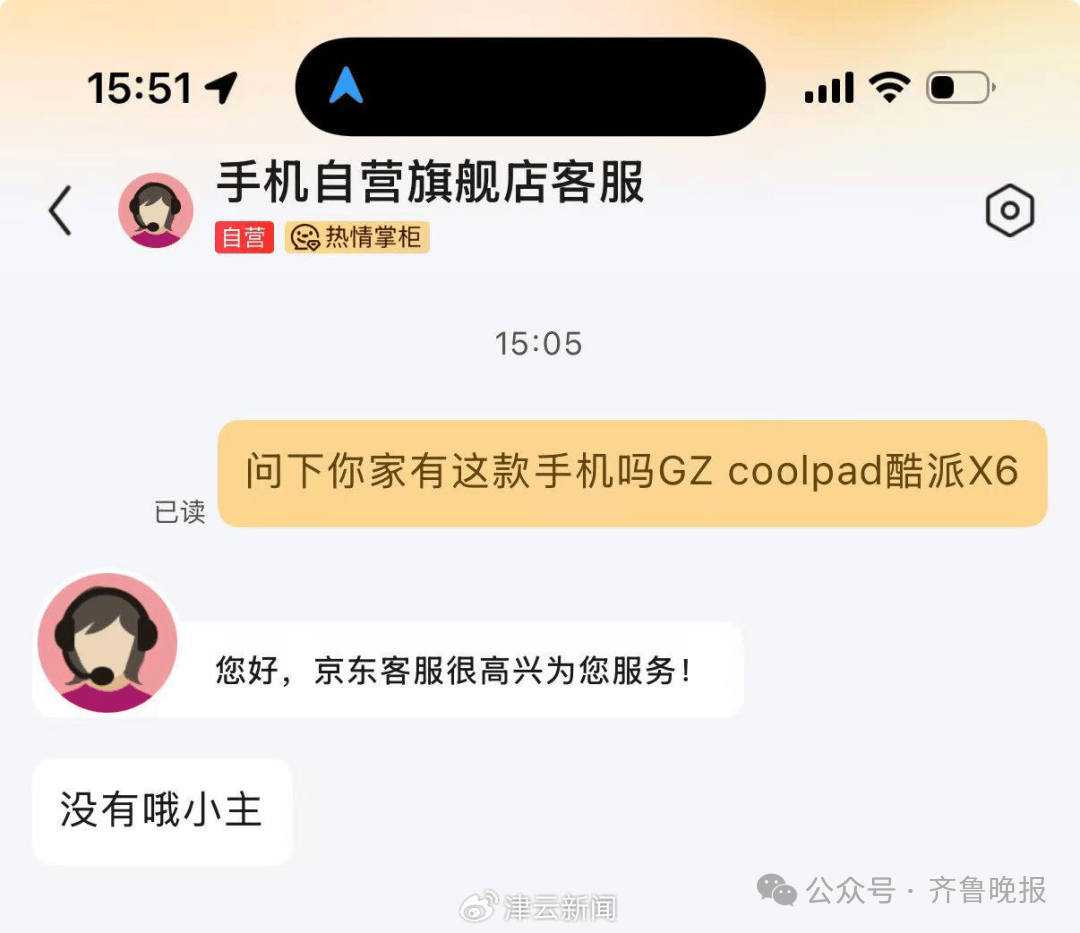Viewport: 1080px width, 933px height.
Task: Tap the 热情掌柜 badge
Action: click(x=357, y=238)
